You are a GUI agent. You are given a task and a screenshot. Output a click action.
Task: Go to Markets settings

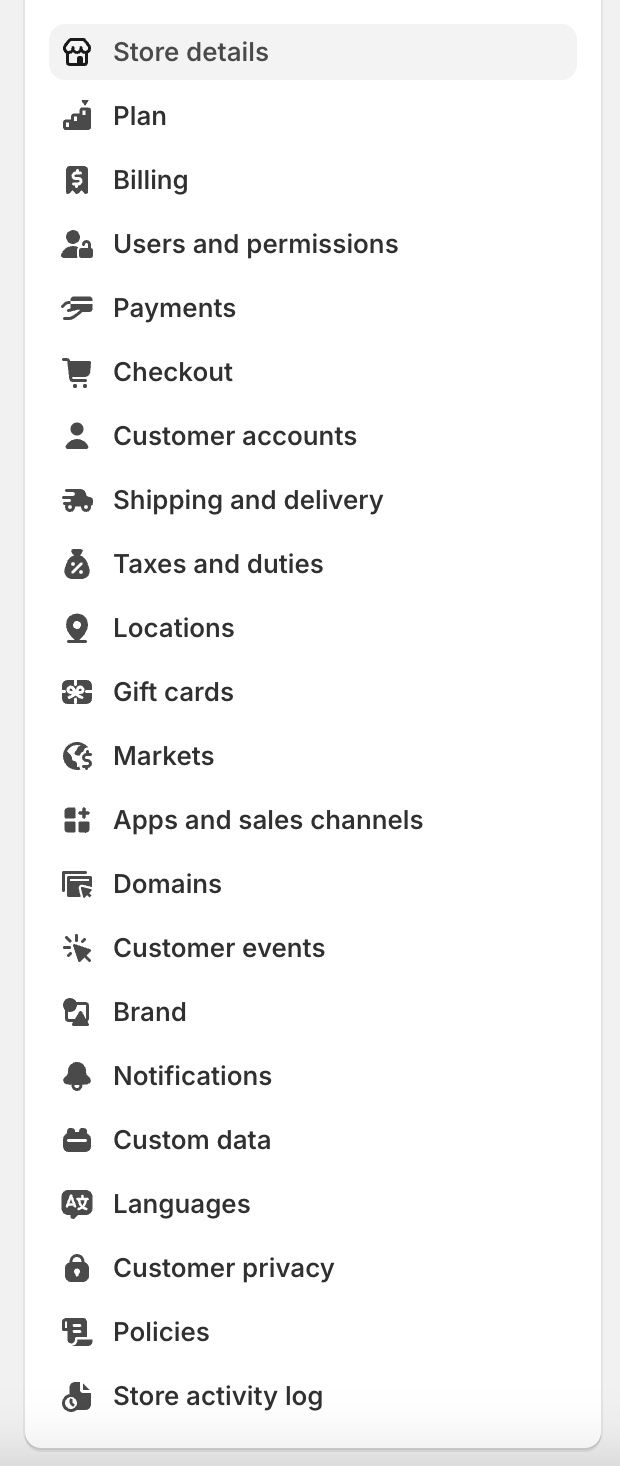[x=163, y=756]
